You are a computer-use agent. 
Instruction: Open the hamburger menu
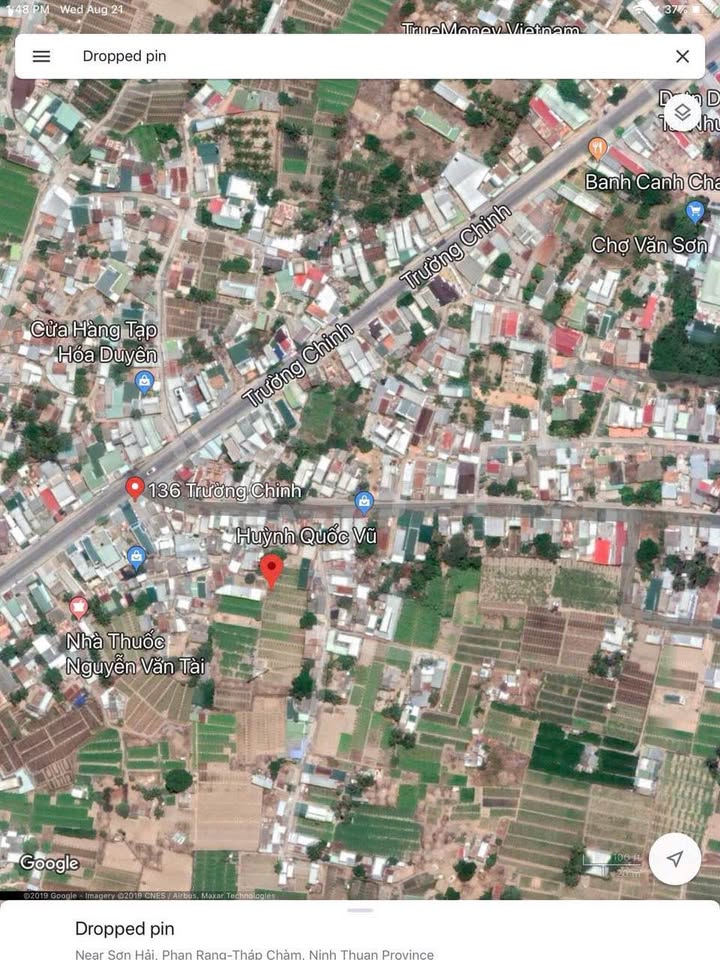(x=41, y=57)
